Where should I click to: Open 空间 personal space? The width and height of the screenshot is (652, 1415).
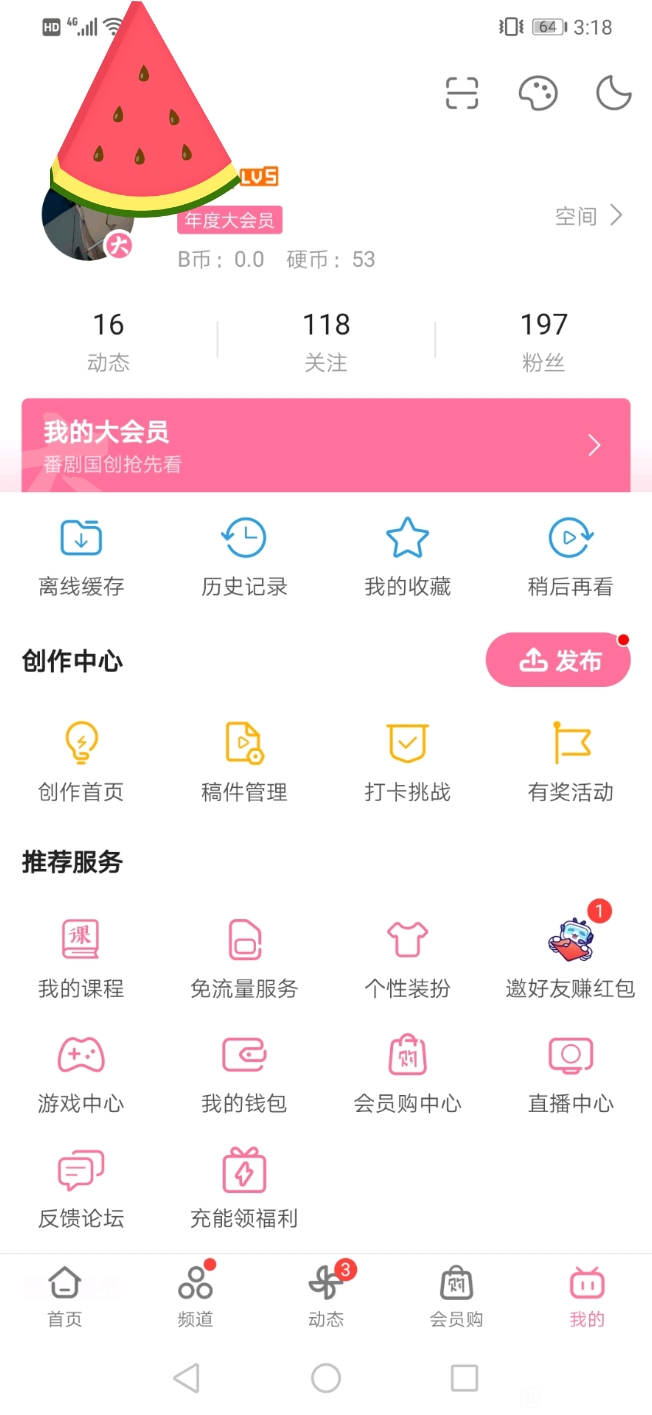(x=589, y=216)
